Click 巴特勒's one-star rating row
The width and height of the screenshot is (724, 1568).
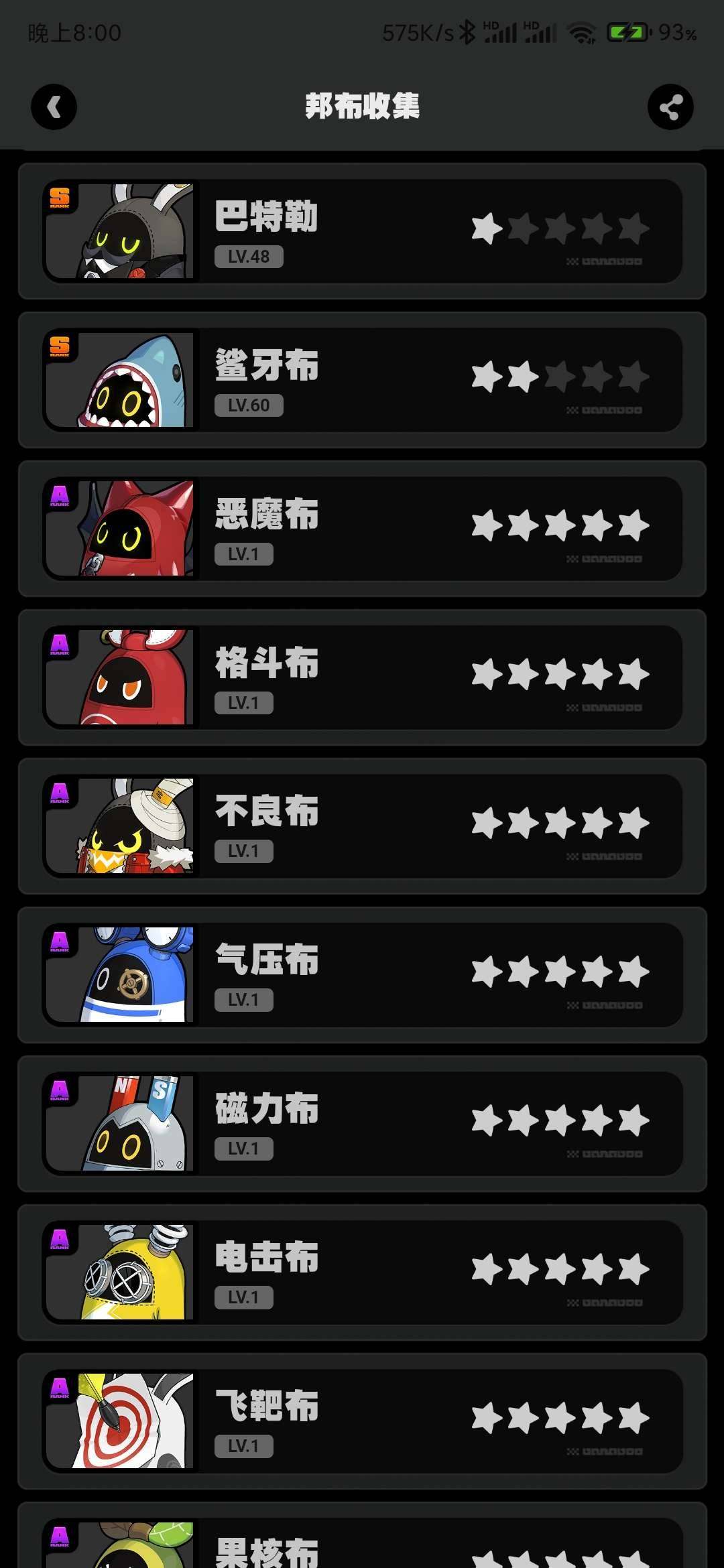pyautogui.click(x=558, y=228)
